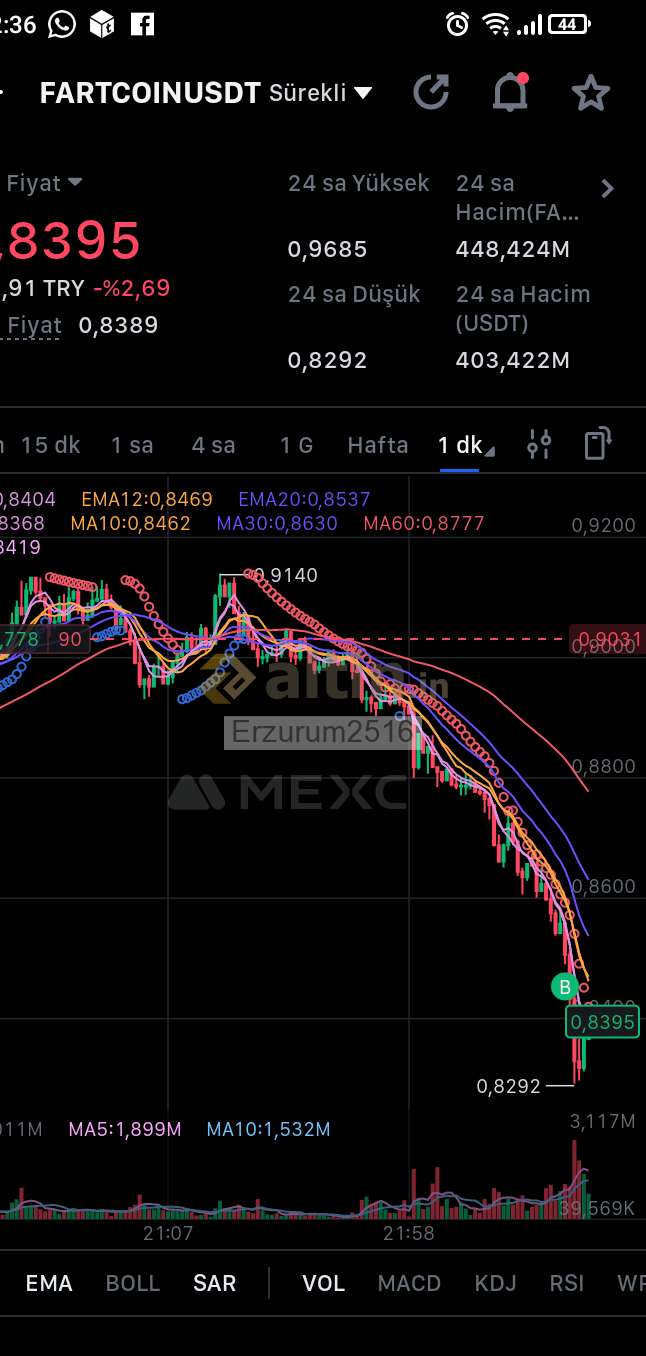Toggle the EMA indicator

[x=48, y=1283]
